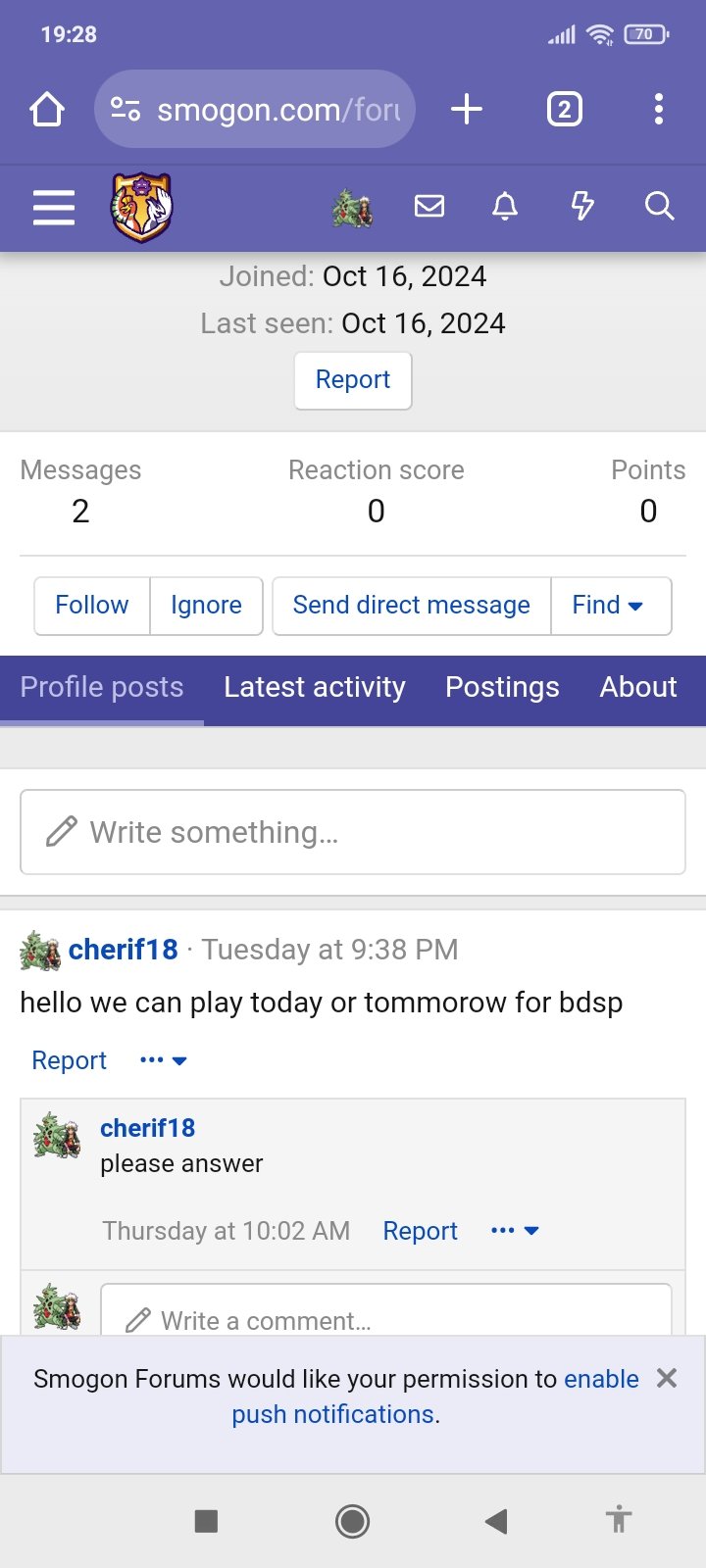Image resolution: width=706 pixels, height=1568 pixels.
Task: Tap the Write a comment field
Action: click(386, 1311)
